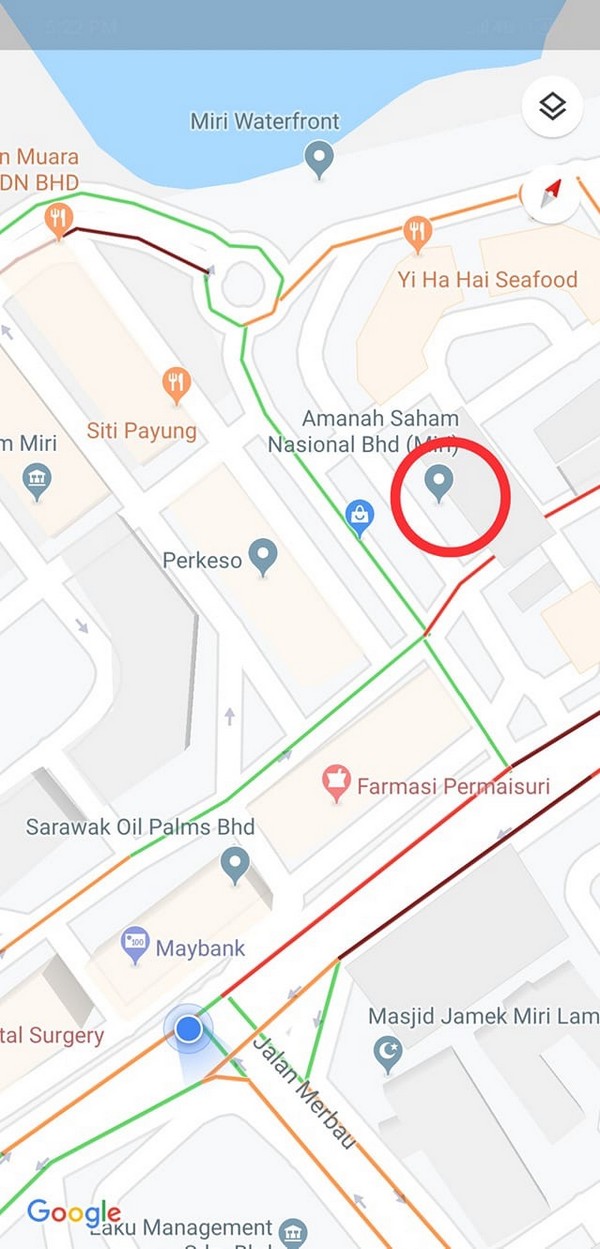Tap the blue current location dot

click(188, 1029)
